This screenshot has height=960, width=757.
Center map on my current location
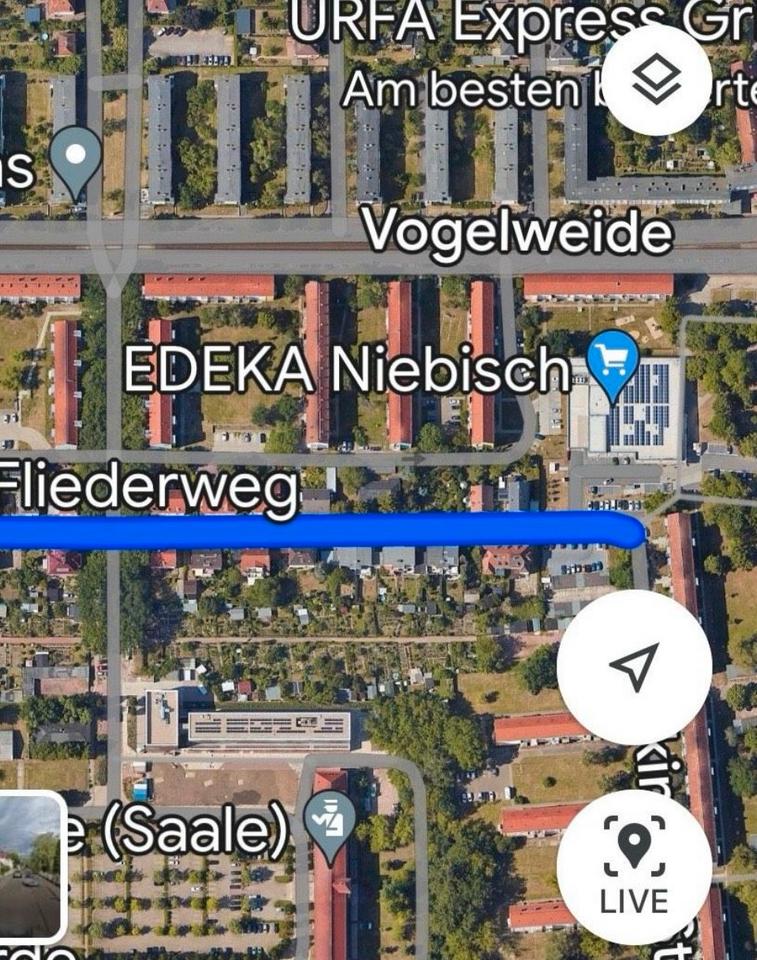click(634, 667)
